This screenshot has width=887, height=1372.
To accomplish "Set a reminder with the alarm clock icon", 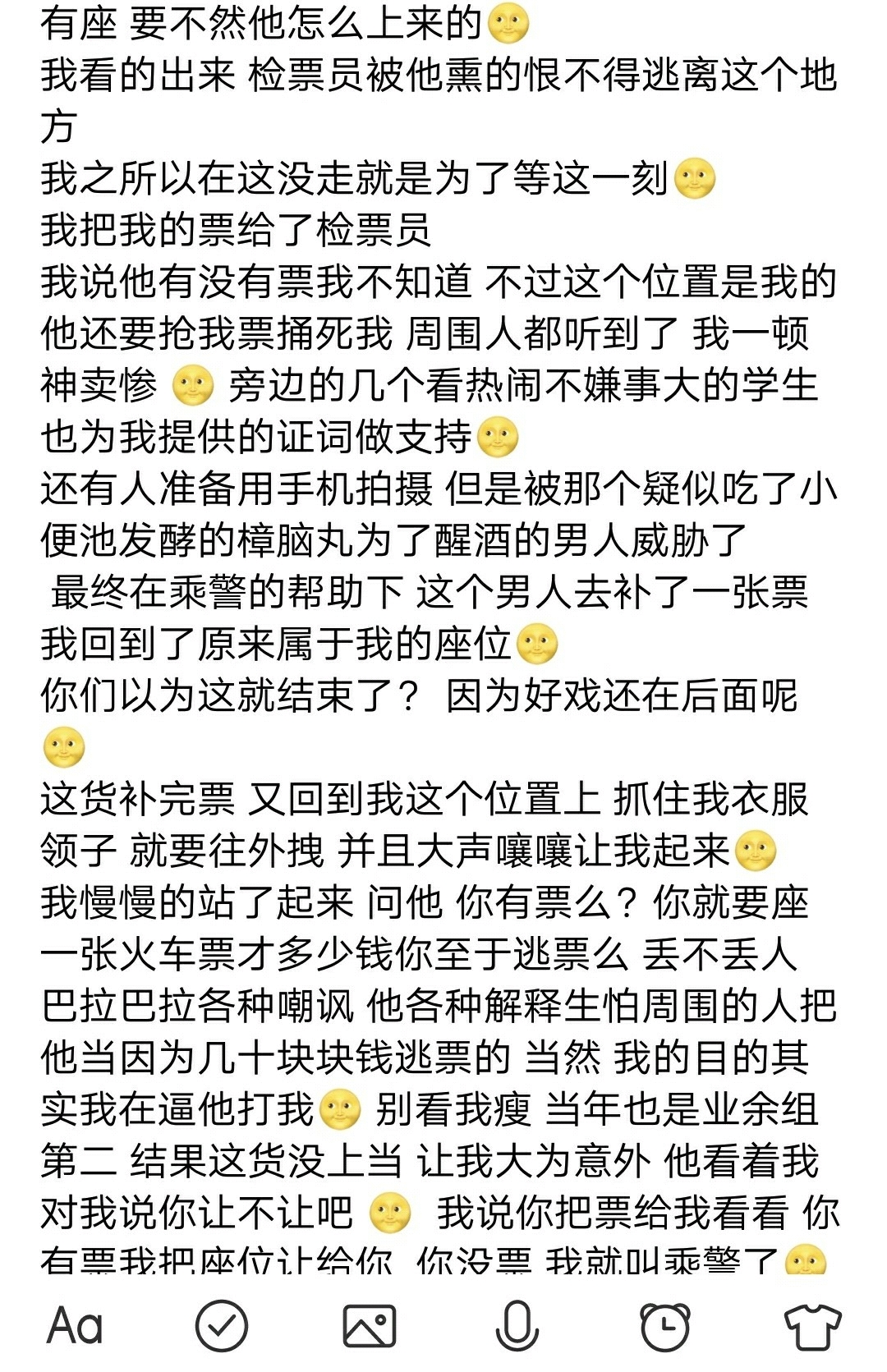I will 664,1325.
